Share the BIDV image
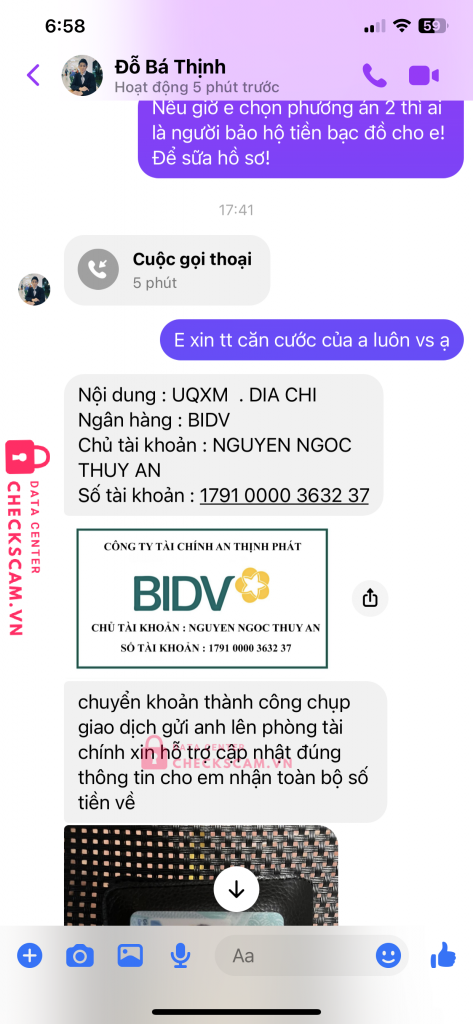The height and width of the screenshot is (1024, 473). 370,598
